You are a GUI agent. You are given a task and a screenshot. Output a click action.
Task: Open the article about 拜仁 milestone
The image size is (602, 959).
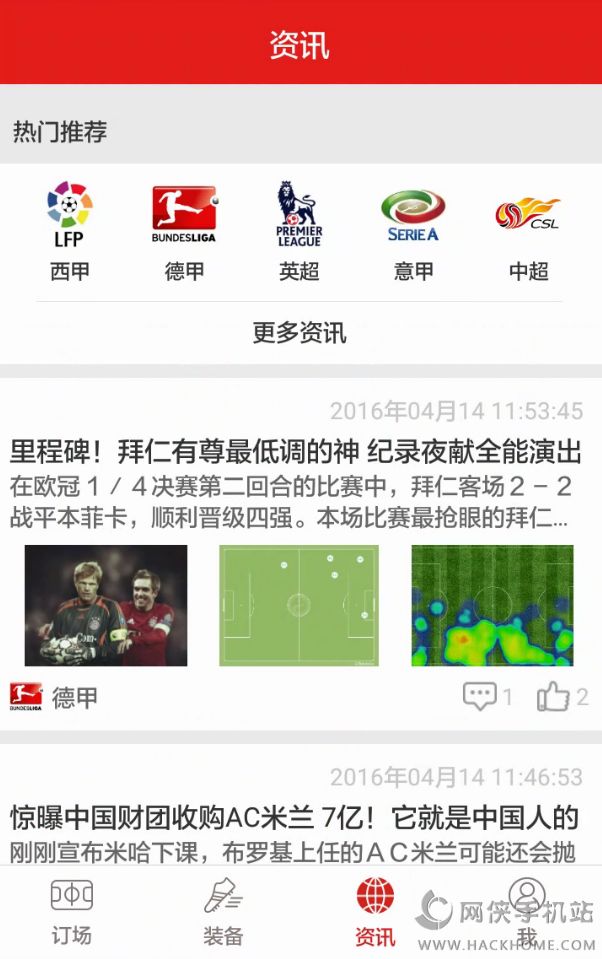[x=295, y=453]
